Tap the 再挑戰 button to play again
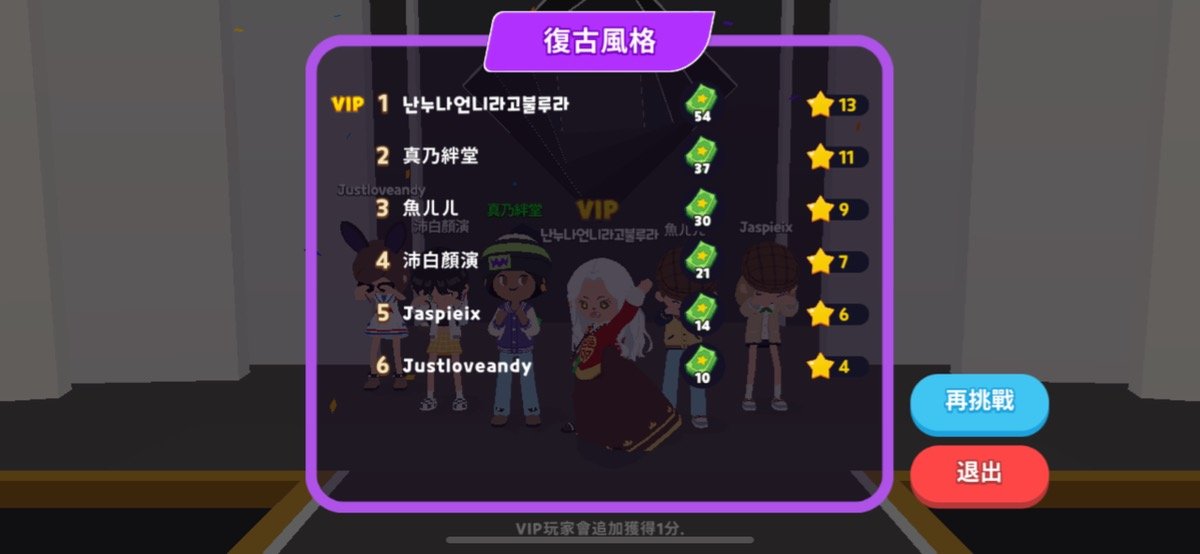Image resolution: width=1200 pixels, height=554 pixels. [979, 402]
